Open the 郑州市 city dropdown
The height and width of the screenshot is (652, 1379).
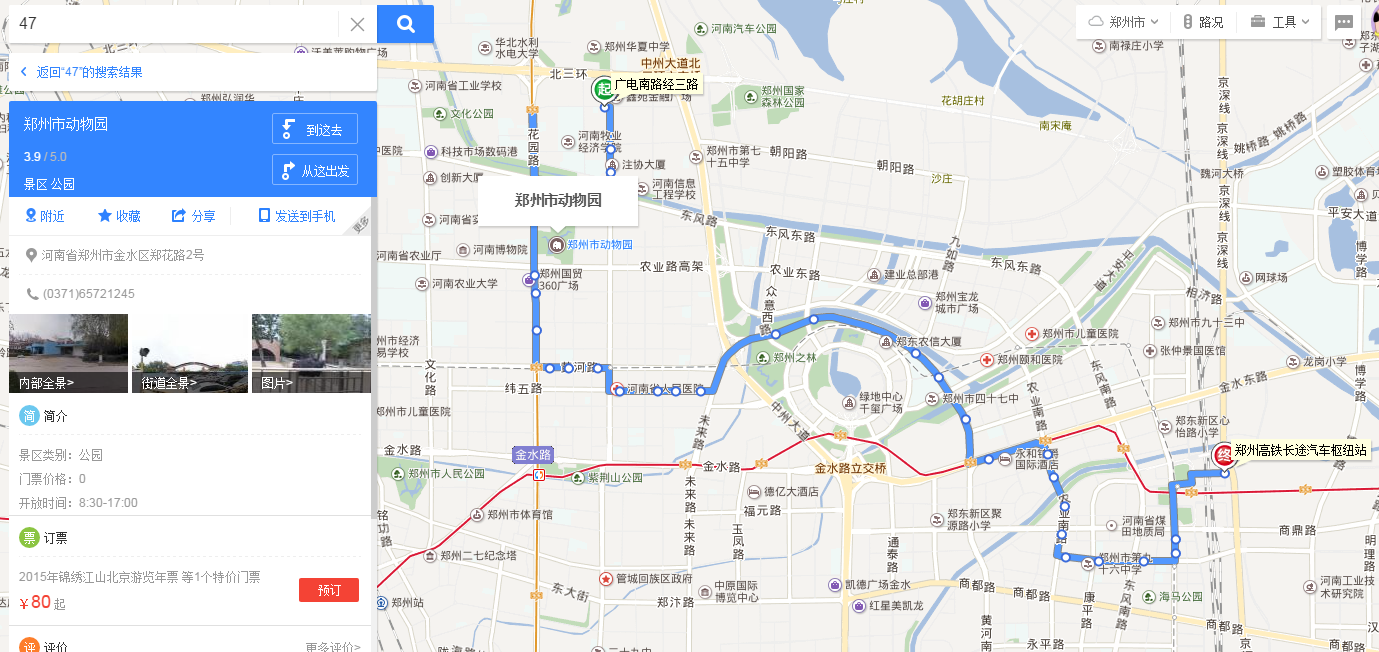pyautogui.click(x=1123, y=22)
